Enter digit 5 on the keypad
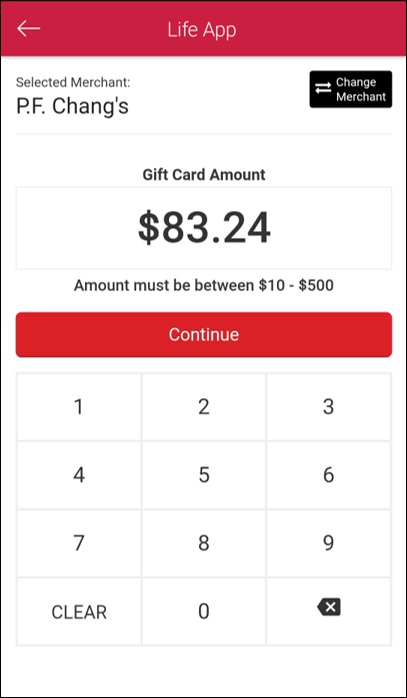407x698 pixels. coord(204,475)
